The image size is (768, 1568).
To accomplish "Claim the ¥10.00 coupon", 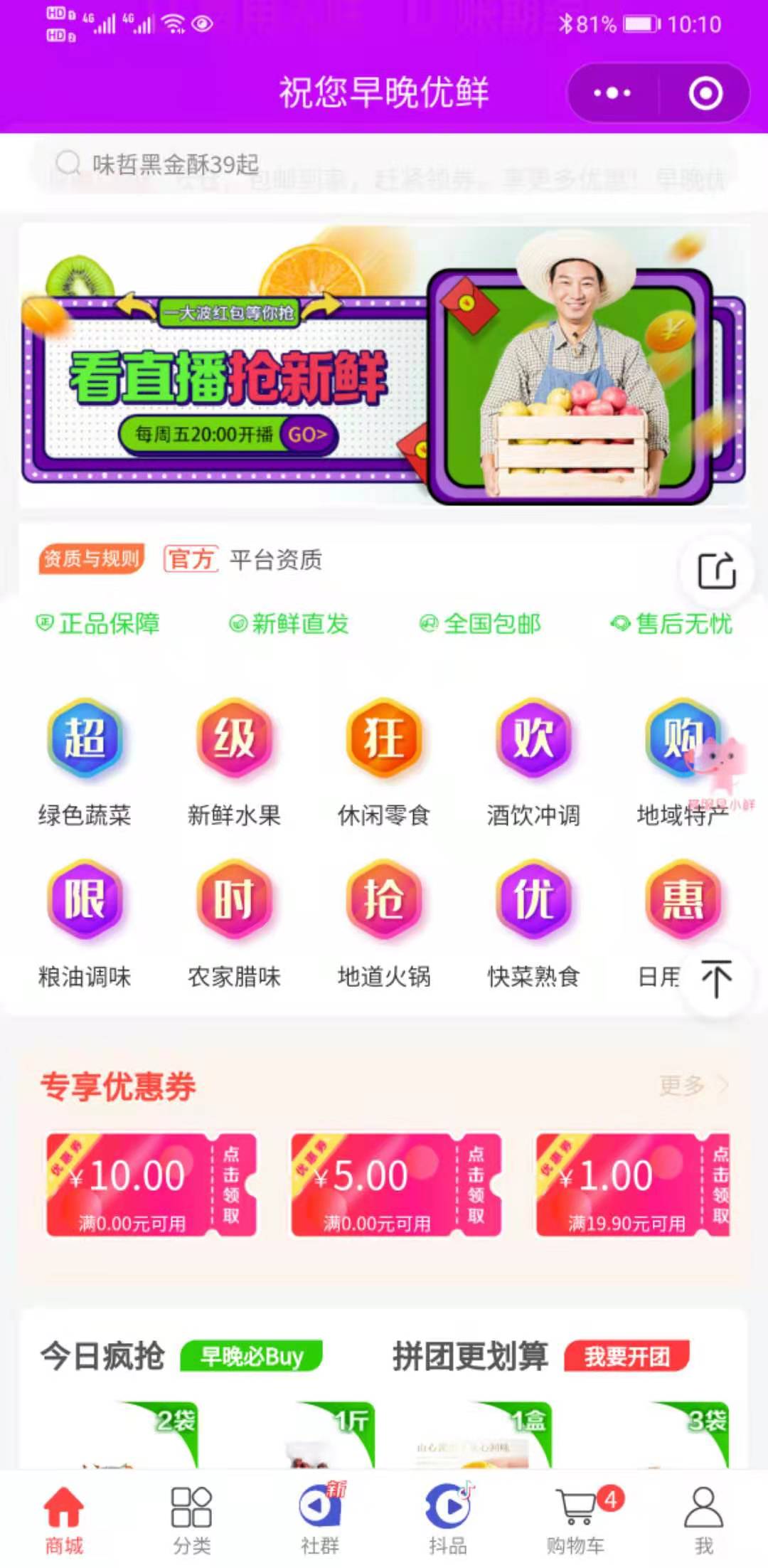I will [x=151, y=1185].
